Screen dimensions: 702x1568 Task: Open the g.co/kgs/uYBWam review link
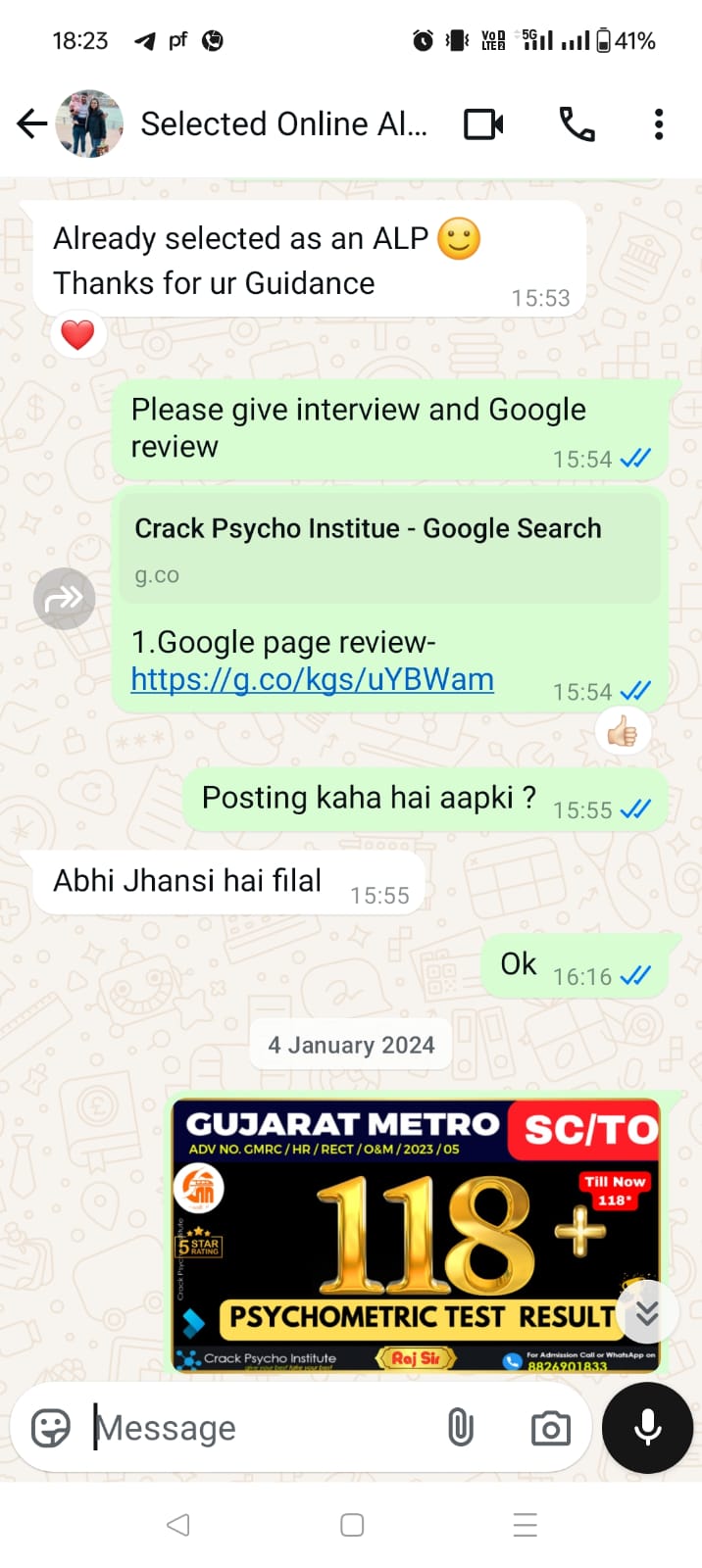(x=312, y=679)
